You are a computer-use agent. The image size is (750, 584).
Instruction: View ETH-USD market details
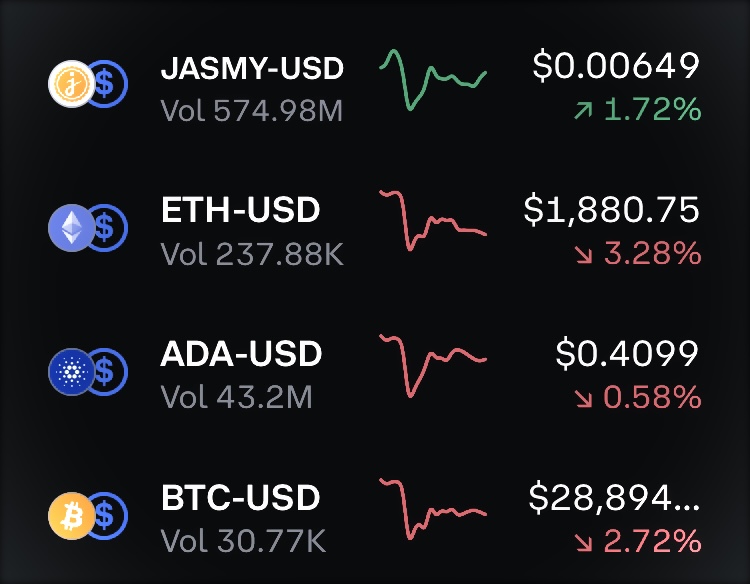click(240, 211)
